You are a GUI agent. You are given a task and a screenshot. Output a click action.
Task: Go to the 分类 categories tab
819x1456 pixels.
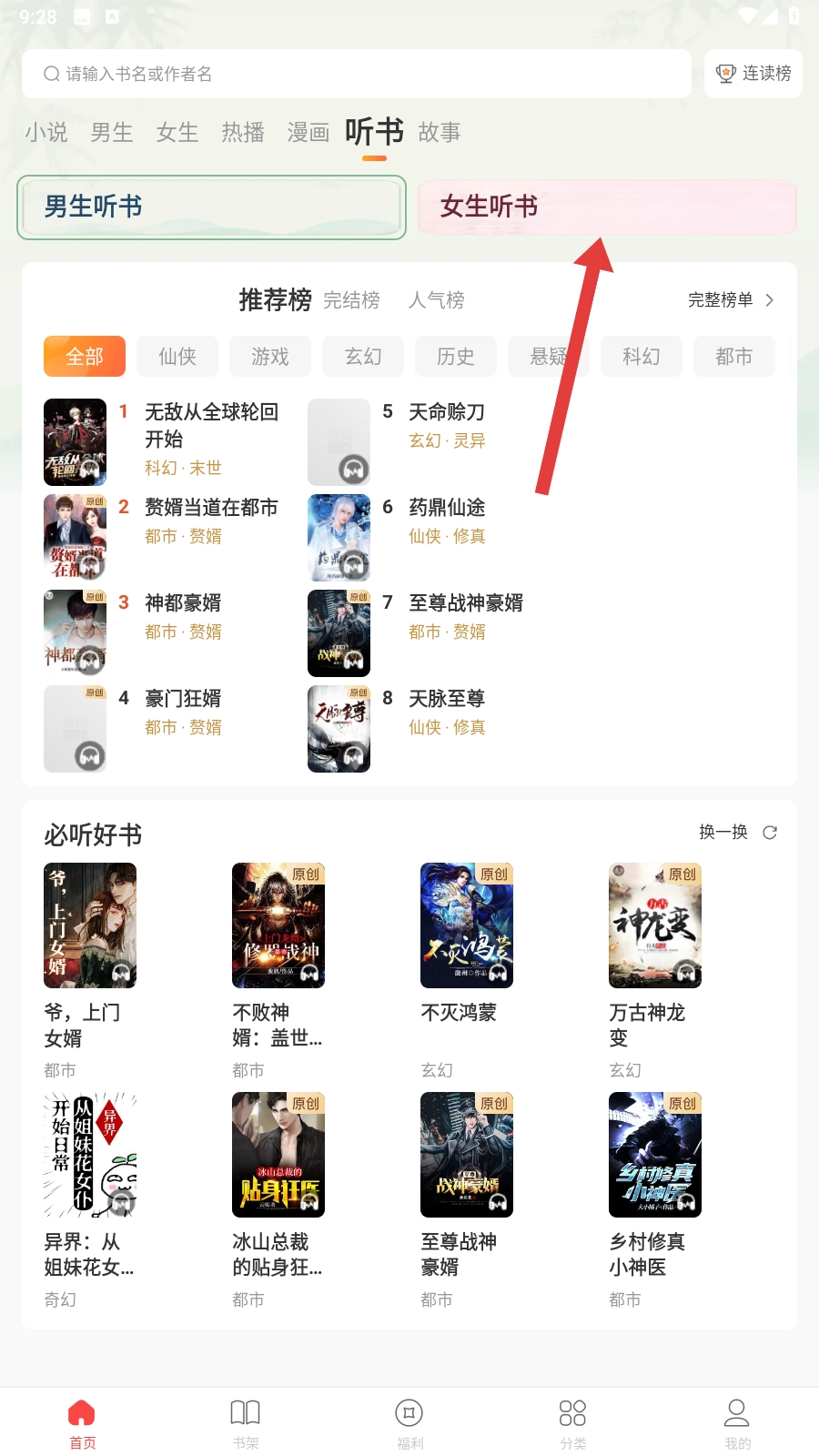pyautogui.click(x=573, y=1422)
